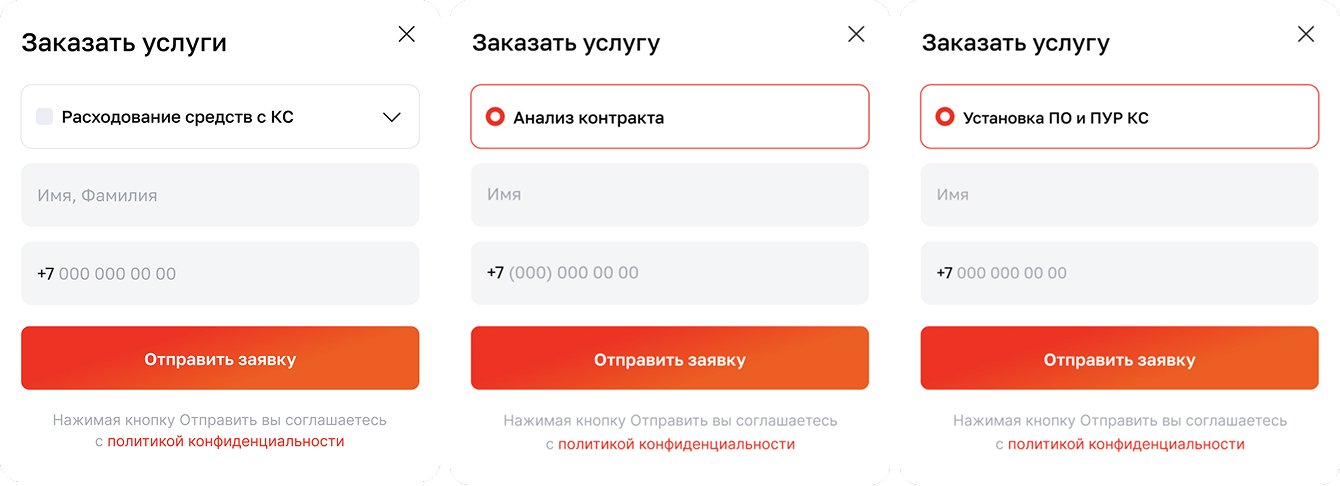
Task: Open the privacy policy link in Анализ контракта form
Action: [x=676, y=444]
